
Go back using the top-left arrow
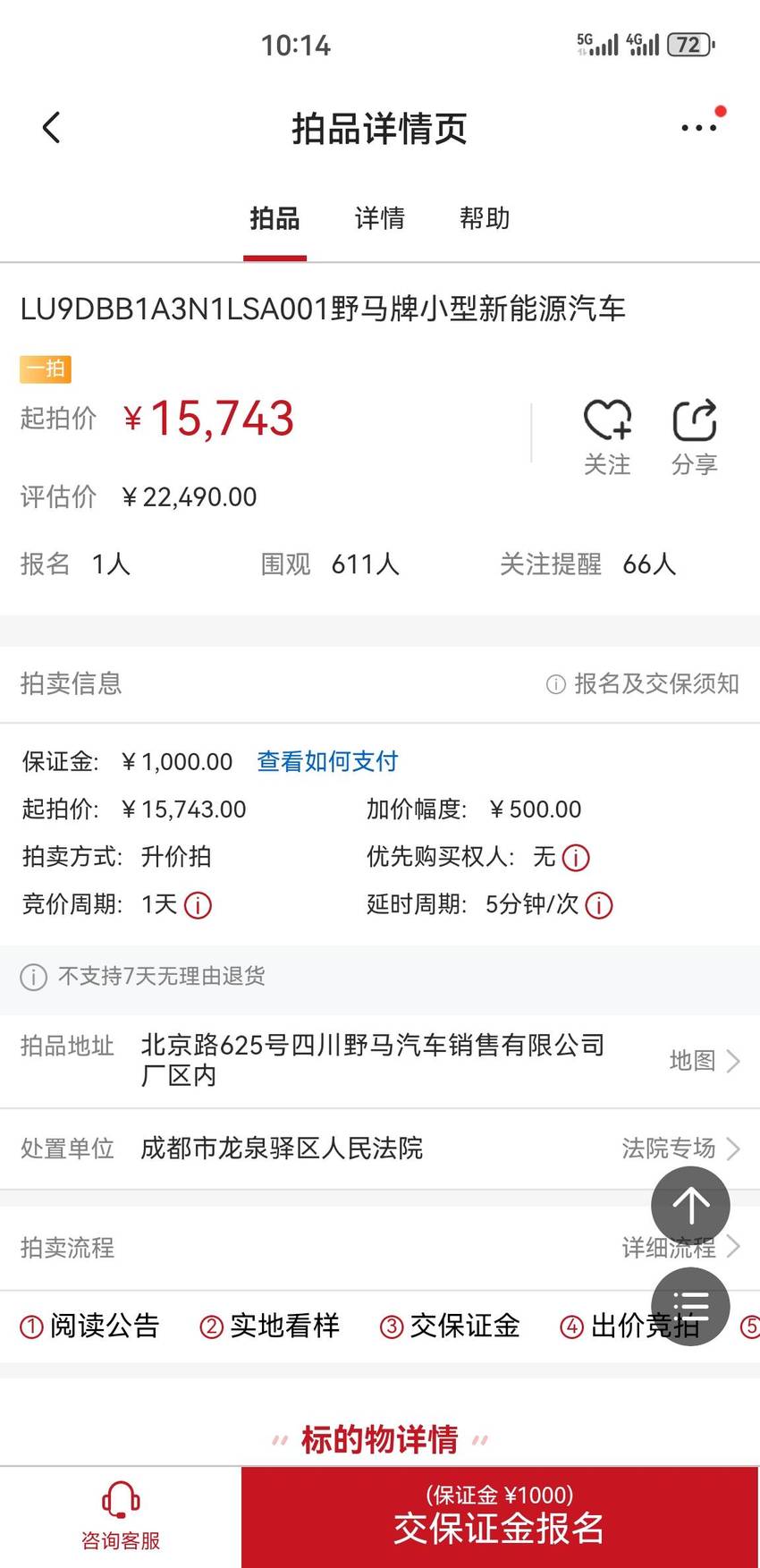pyautogui.click(x=52, y=128)
